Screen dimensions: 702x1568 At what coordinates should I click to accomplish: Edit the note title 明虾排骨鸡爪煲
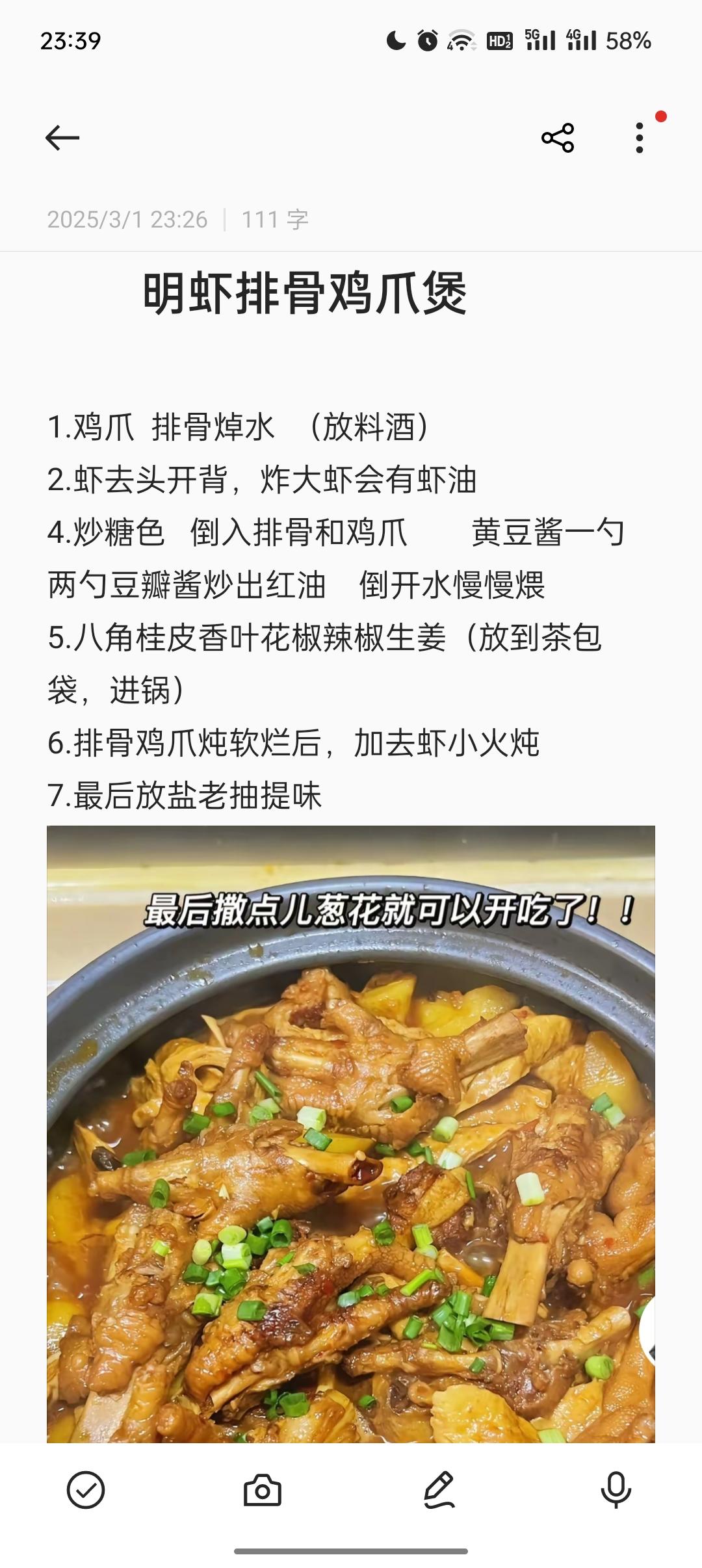coord(304,294)
